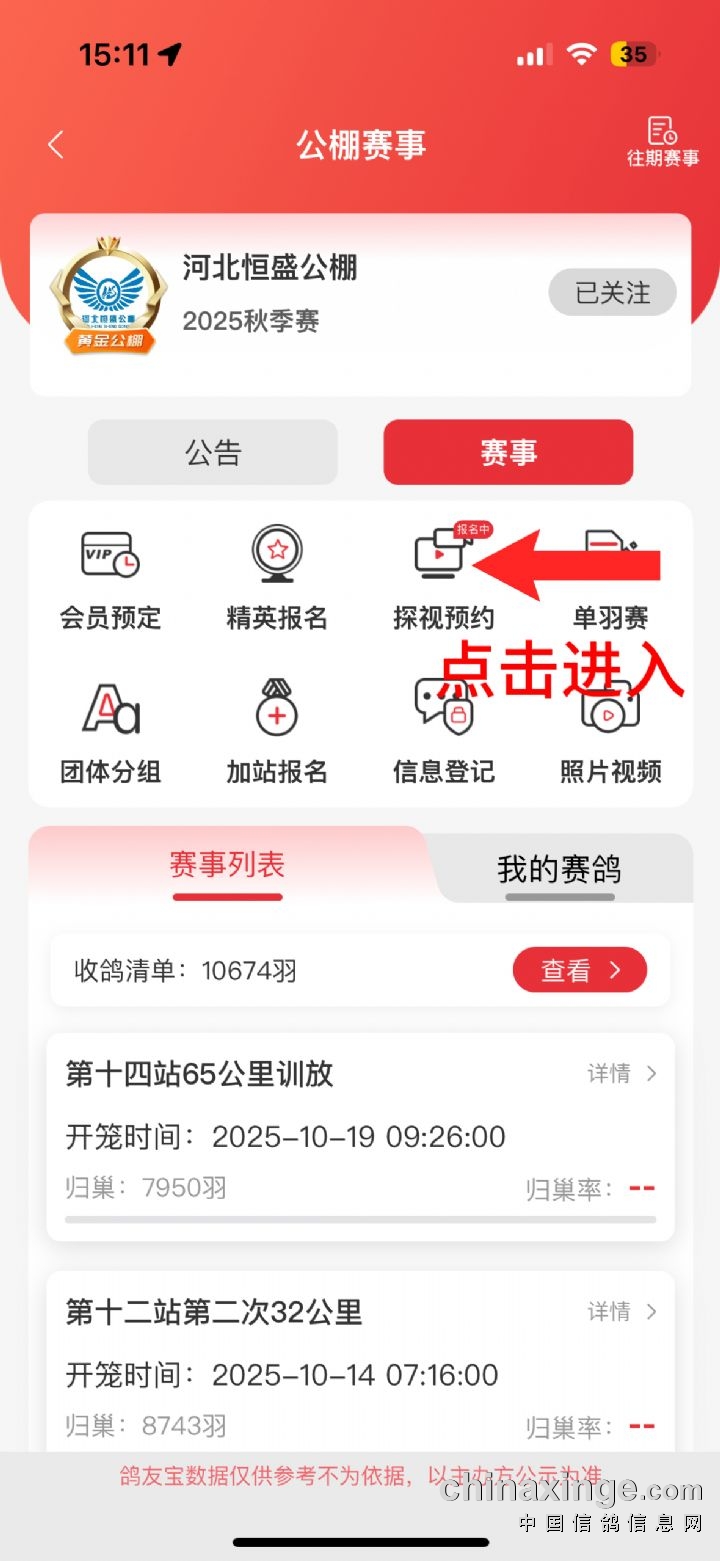720x1561 pixels.
Task: Open 精英报名 elite registration
Action: point(277,580)
